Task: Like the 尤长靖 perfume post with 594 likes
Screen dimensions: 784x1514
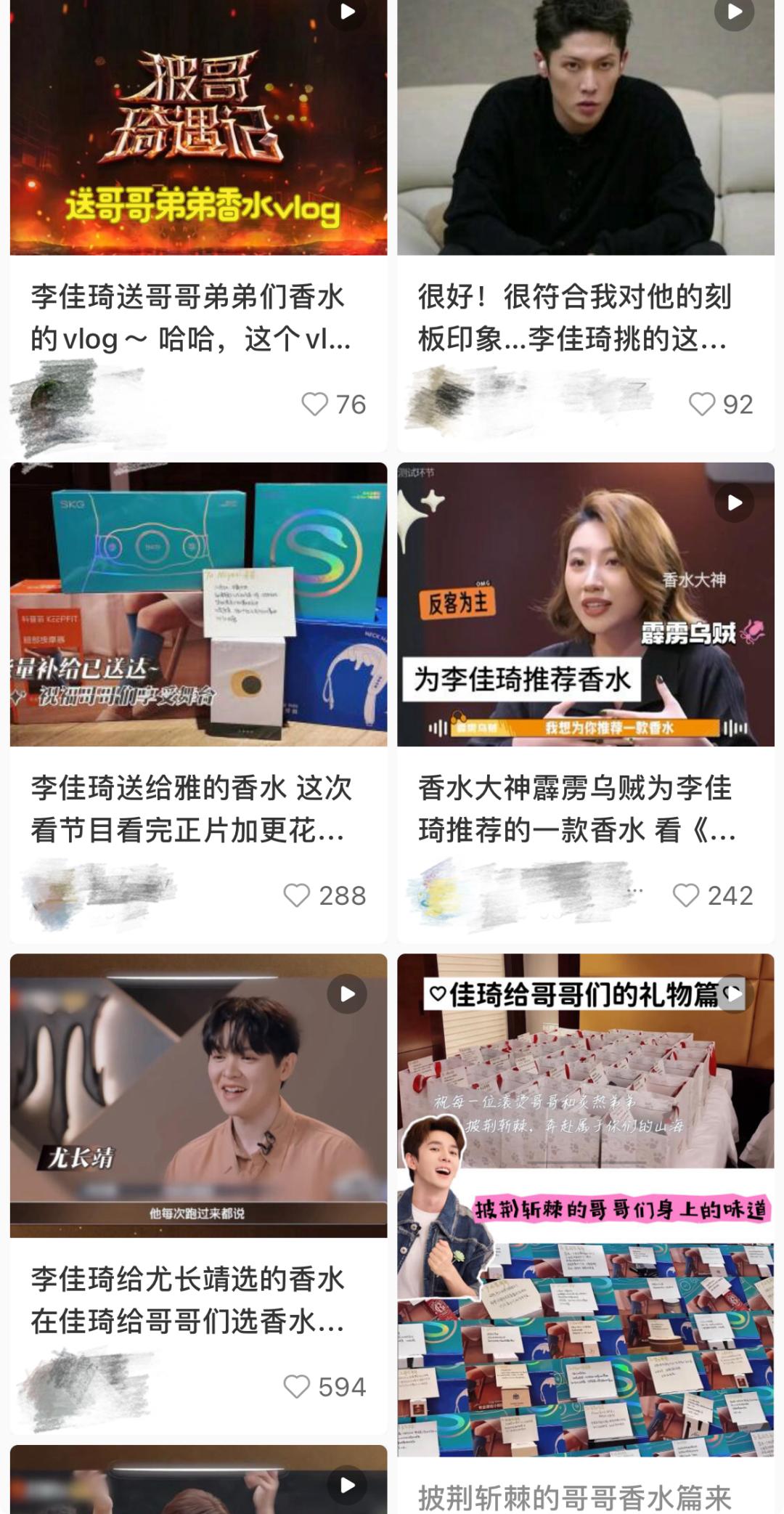Action: point(297,1387)
